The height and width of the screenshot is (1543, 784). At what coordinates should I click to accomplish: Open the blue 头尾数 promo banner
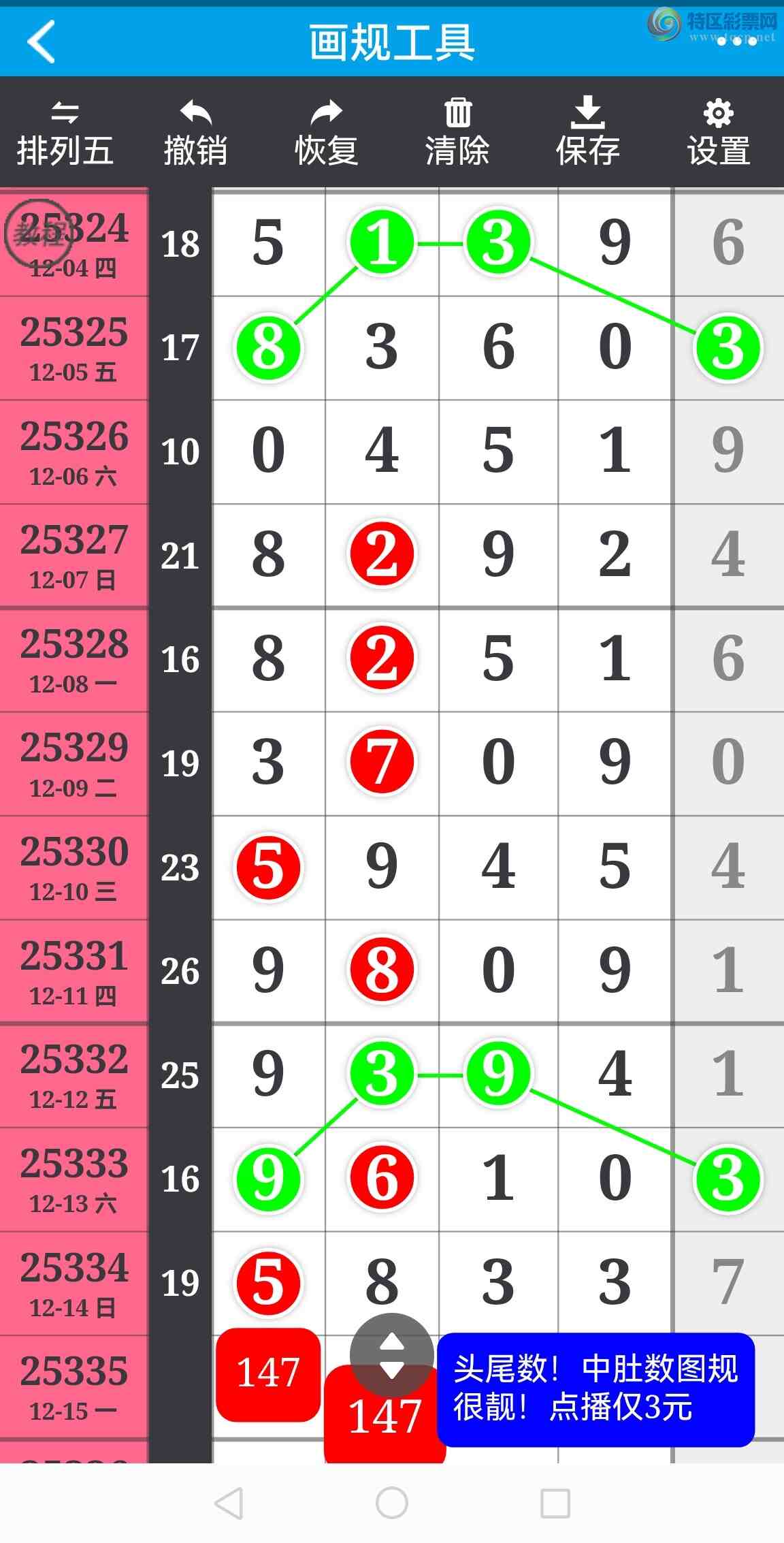coord(595,1389)
